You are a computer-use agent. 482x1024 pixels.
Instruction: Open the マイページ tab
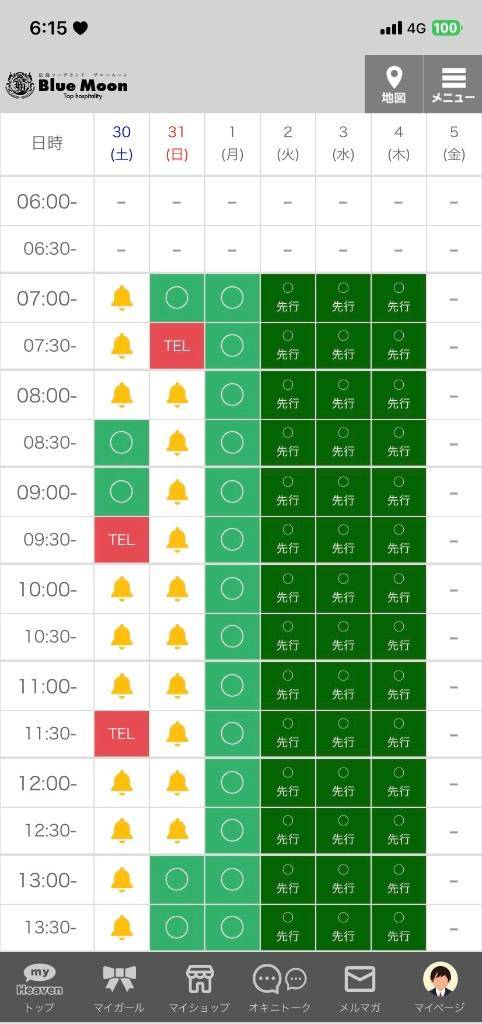440,989
